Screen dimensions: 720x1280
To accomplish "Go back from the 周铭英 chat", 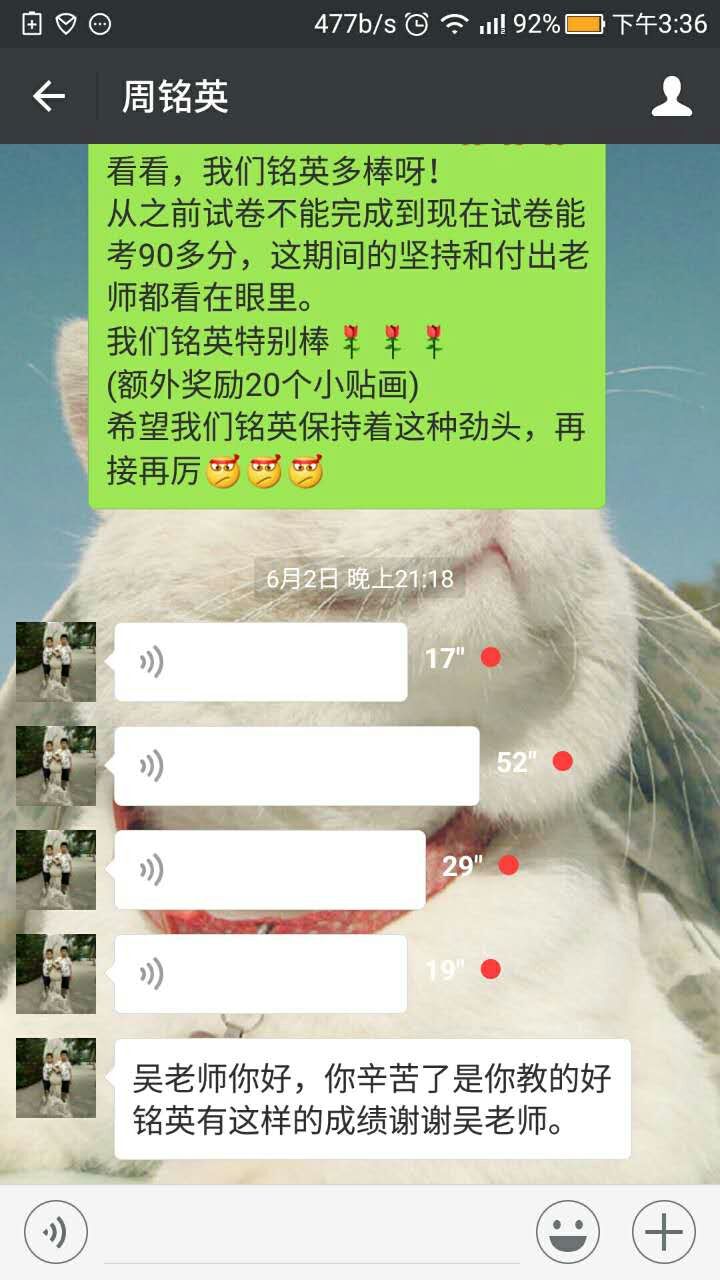I will point(48,97).
